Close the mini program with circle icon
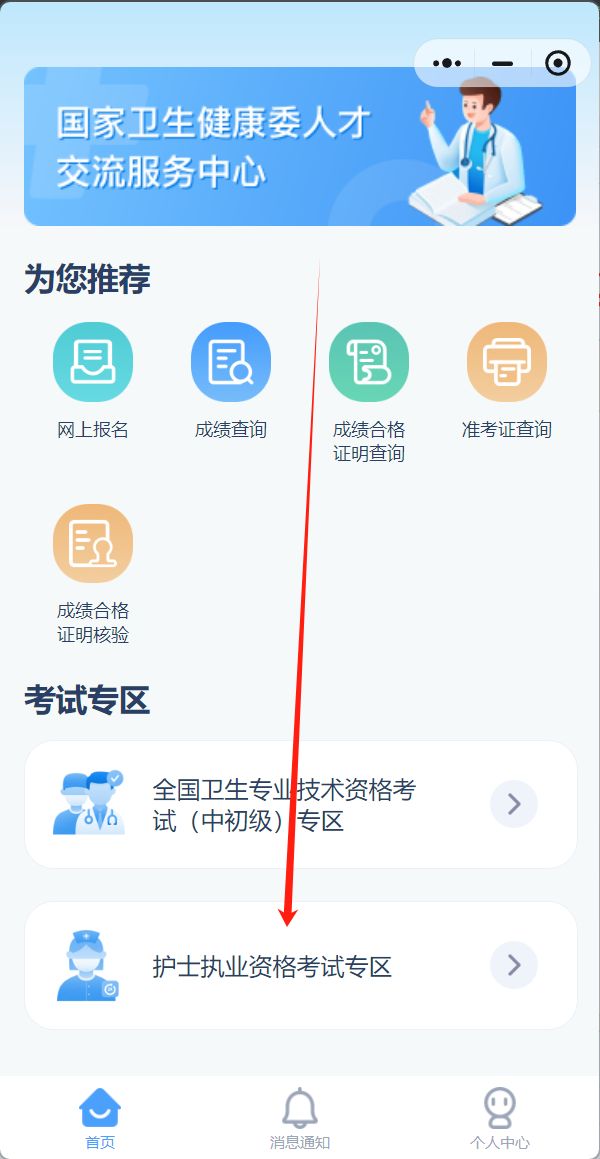Viewport: 600px width, 1159px height. click(558, 64)
